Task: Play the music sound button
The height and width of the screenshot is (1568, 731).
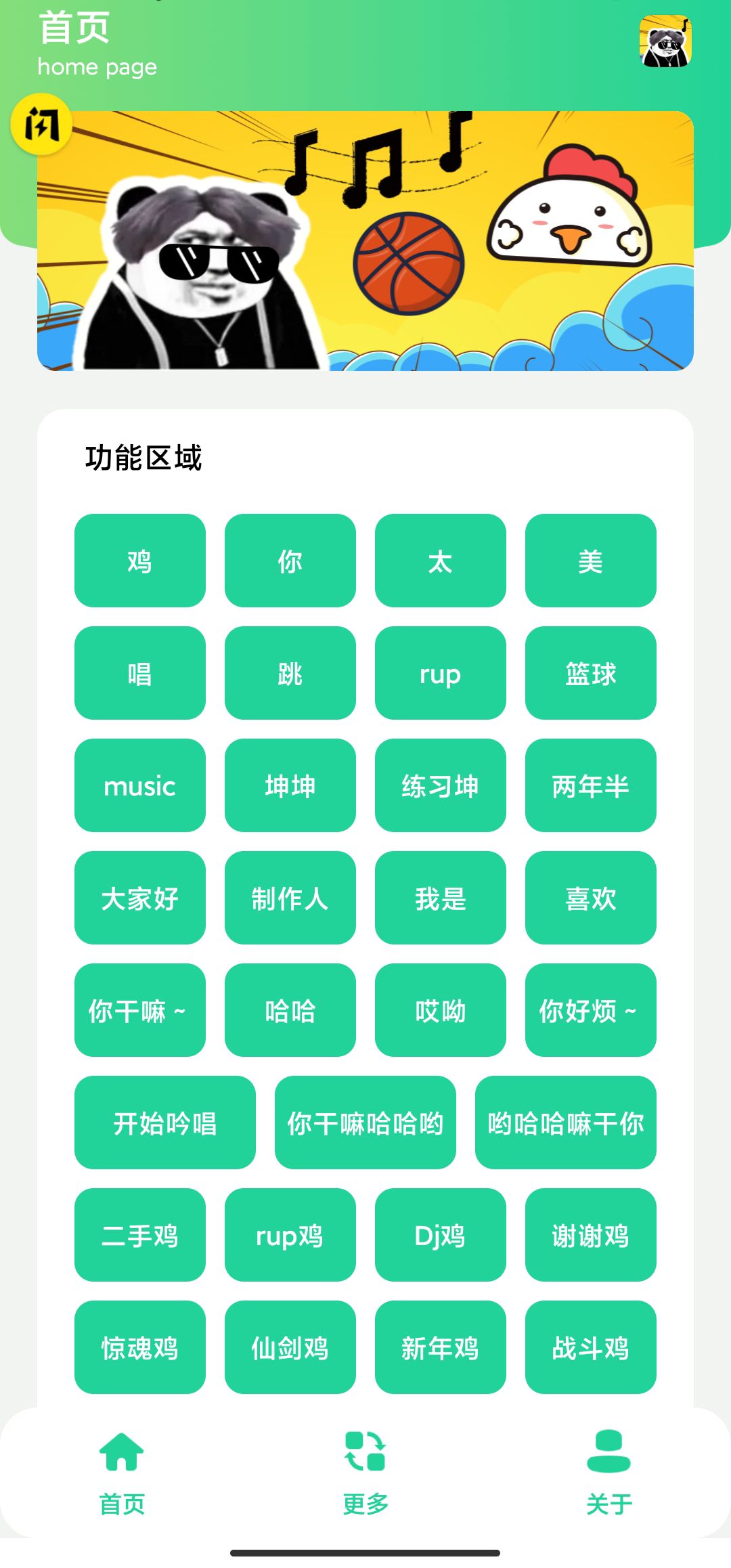Action: pyautogui.click(x=139, y=785)
